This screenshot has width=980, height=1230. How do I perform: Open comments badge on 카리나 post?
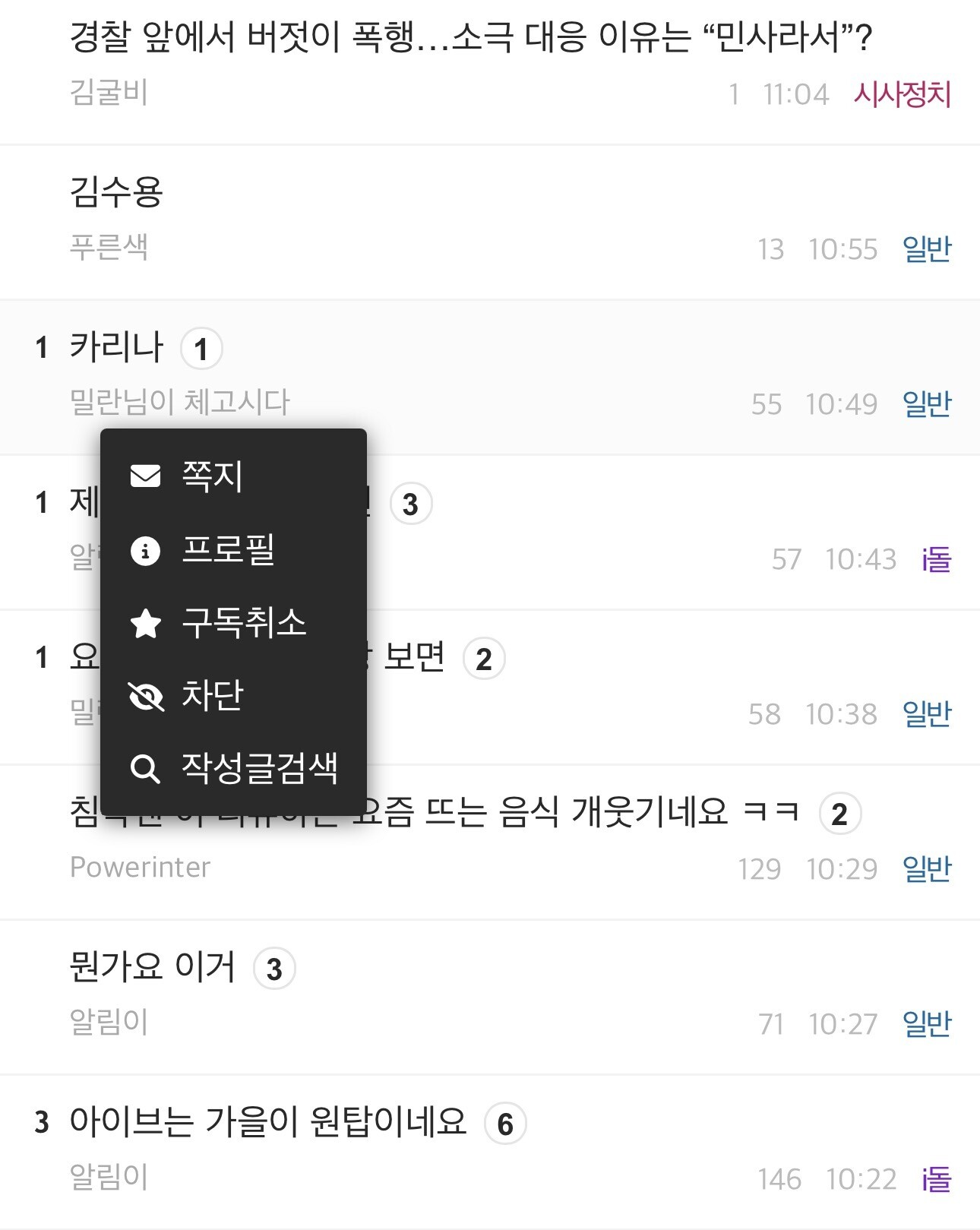(201, 349)
